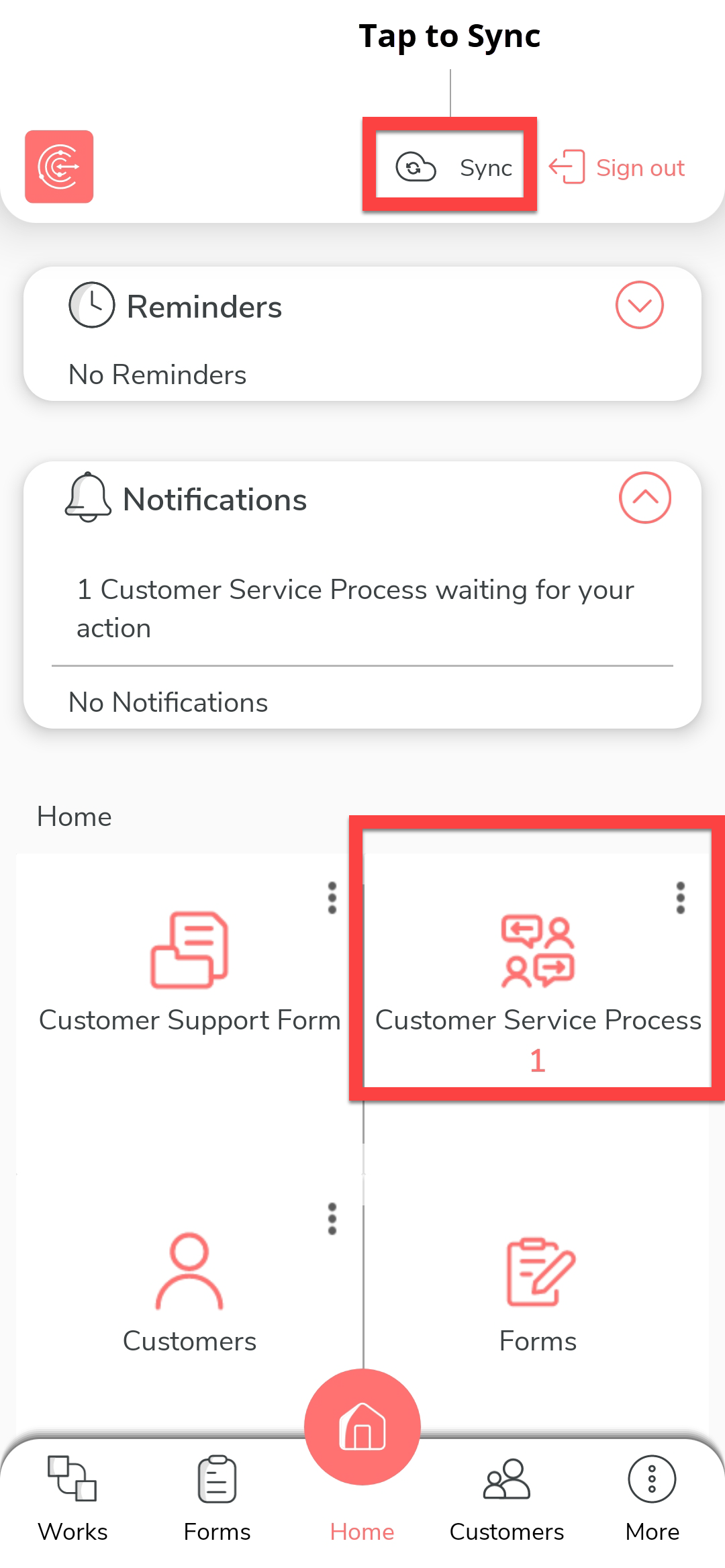Open three-dot options on the Customers tile

(332, 1219)
